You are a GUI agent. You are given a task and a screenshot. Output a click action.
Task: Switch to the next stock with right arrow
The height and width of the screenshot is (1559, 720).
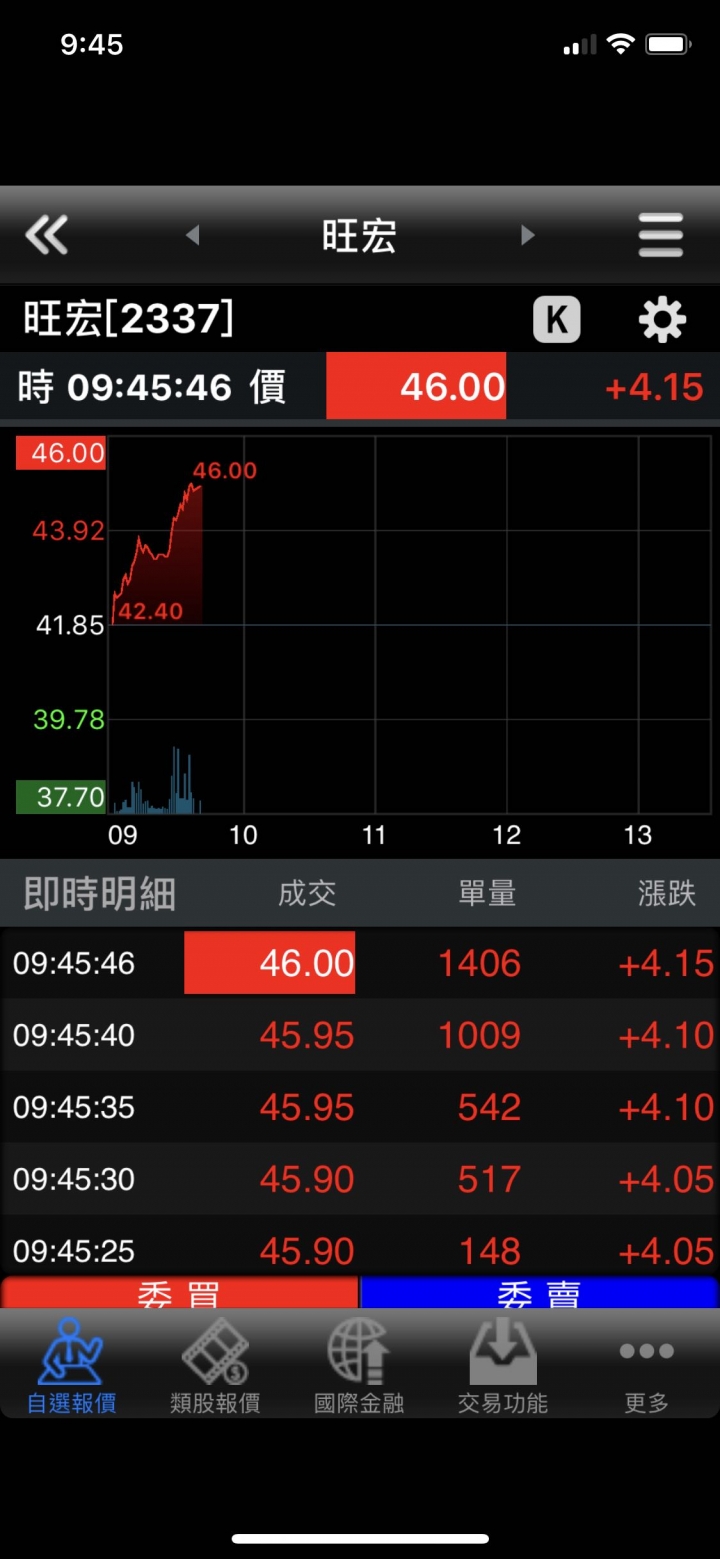tap(527, 236)
